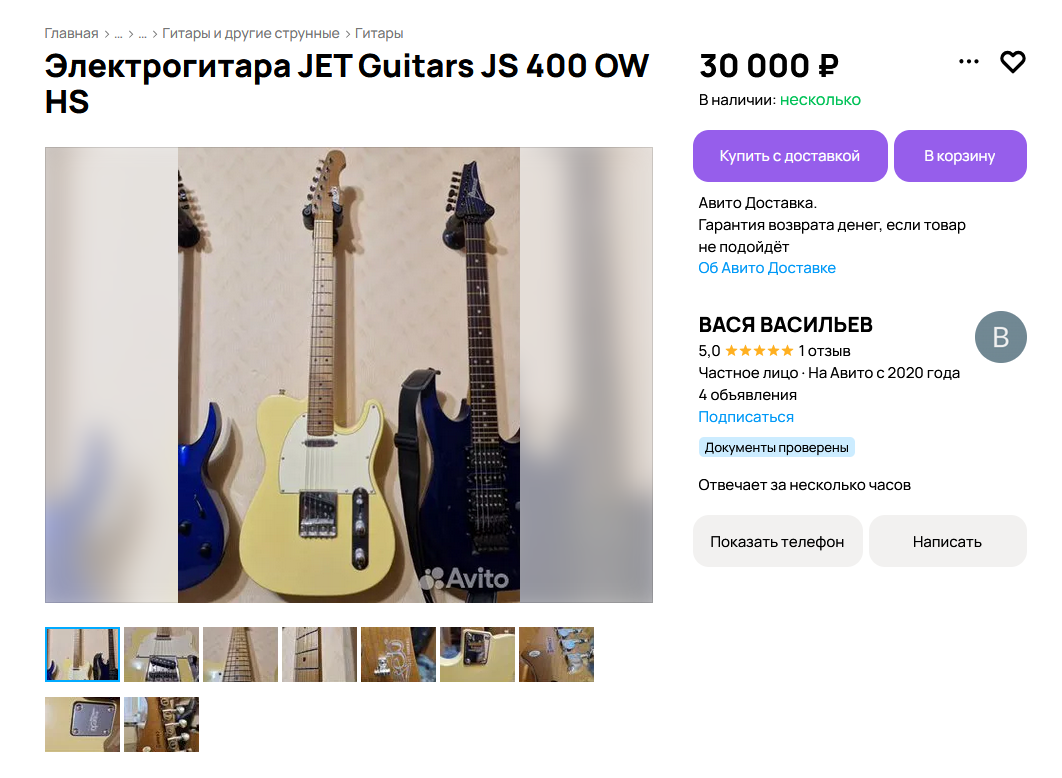The image size is (1062, 778).
Task: Open Гитары и другие струнные breadcrumb
Action: coord(250,34)
